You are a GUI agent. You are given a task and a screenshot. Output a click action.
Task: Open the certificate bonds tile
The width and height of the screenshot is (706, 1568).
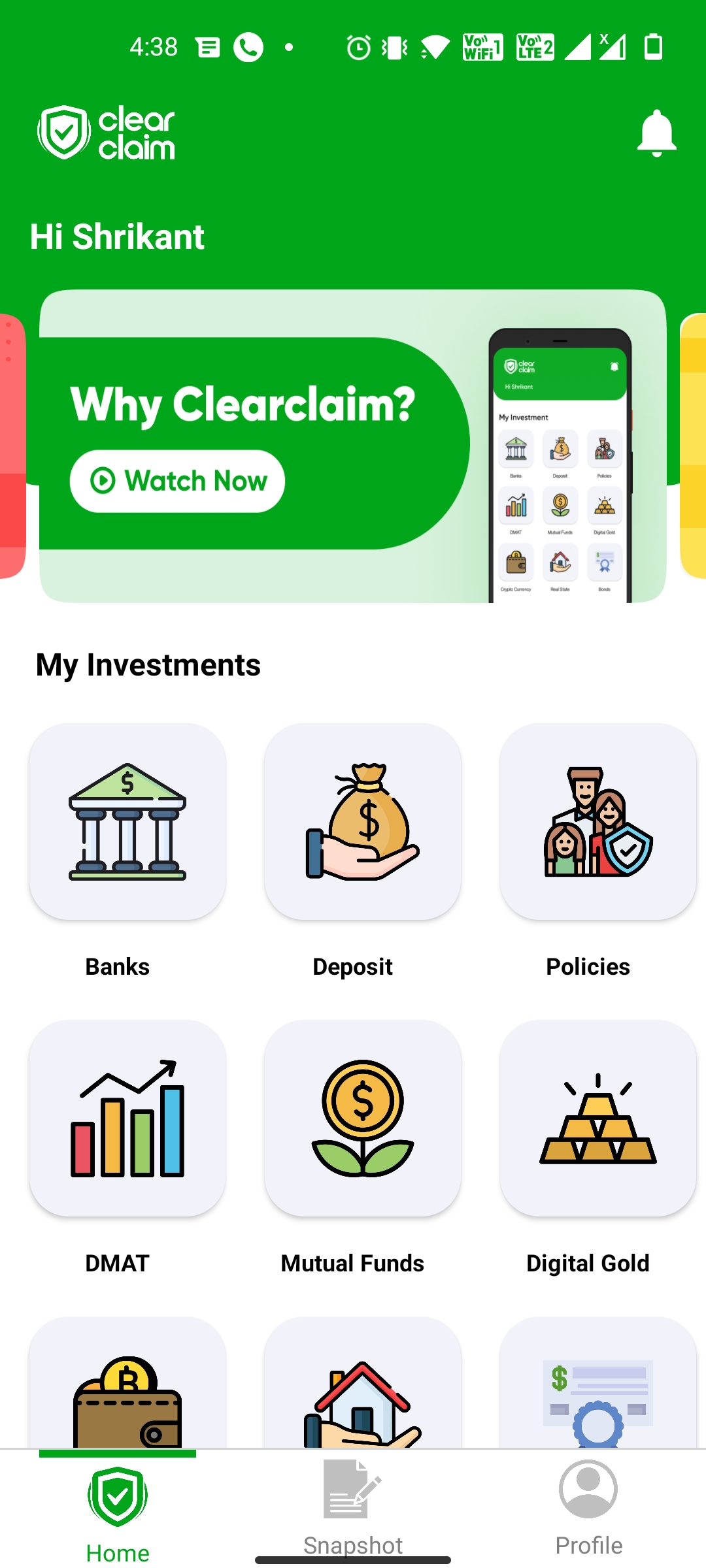click(x=597, y=1382)
